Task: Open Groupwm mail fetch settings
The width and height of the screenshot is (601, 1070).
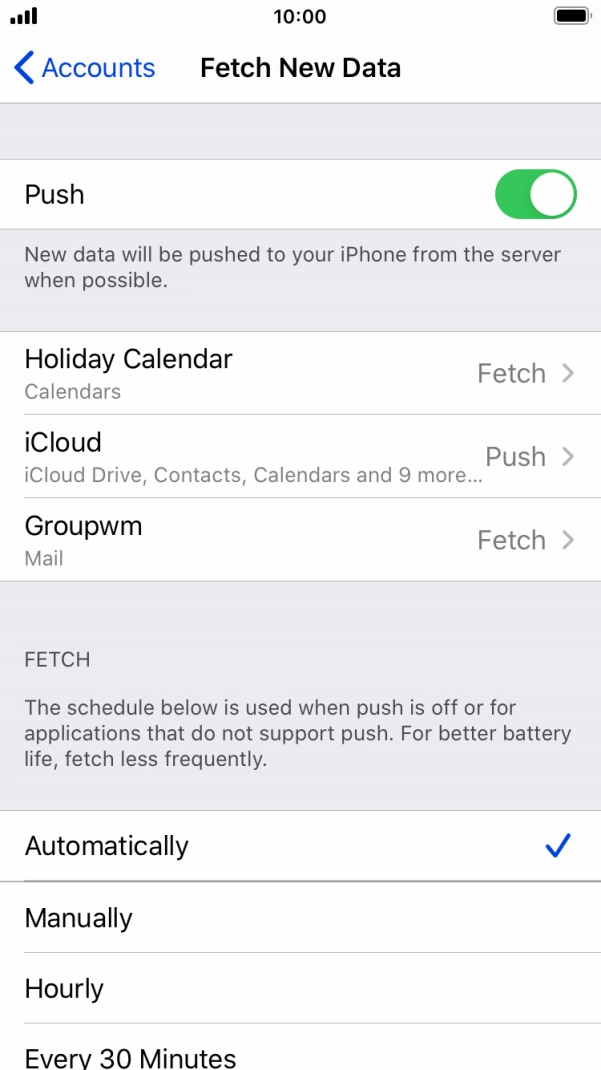Action: pyautogui.click(x=300, y=540)
